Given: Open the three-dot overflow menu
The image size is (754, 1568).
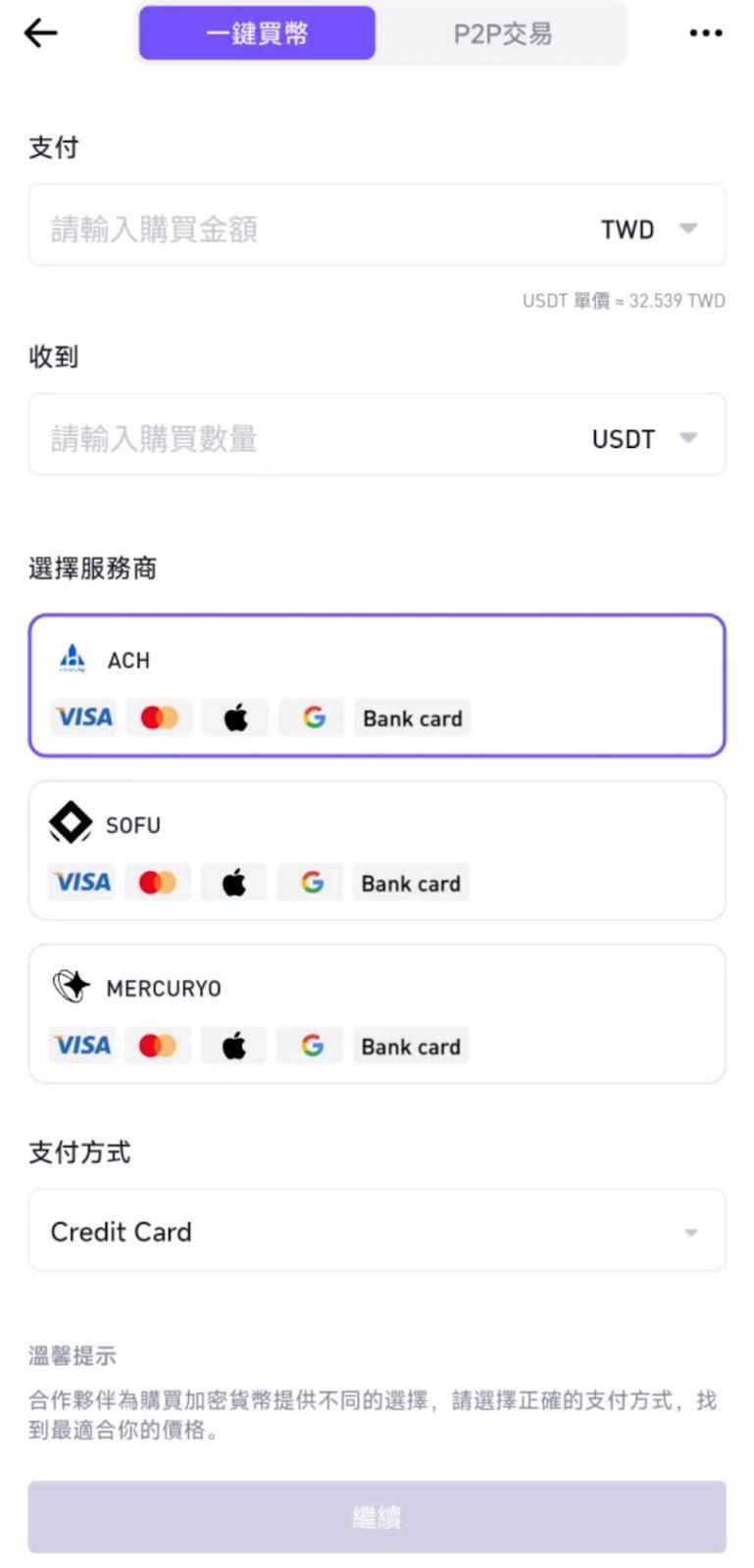Looking at the screenshot, I should pyautogui.click(x=706, y=33).
